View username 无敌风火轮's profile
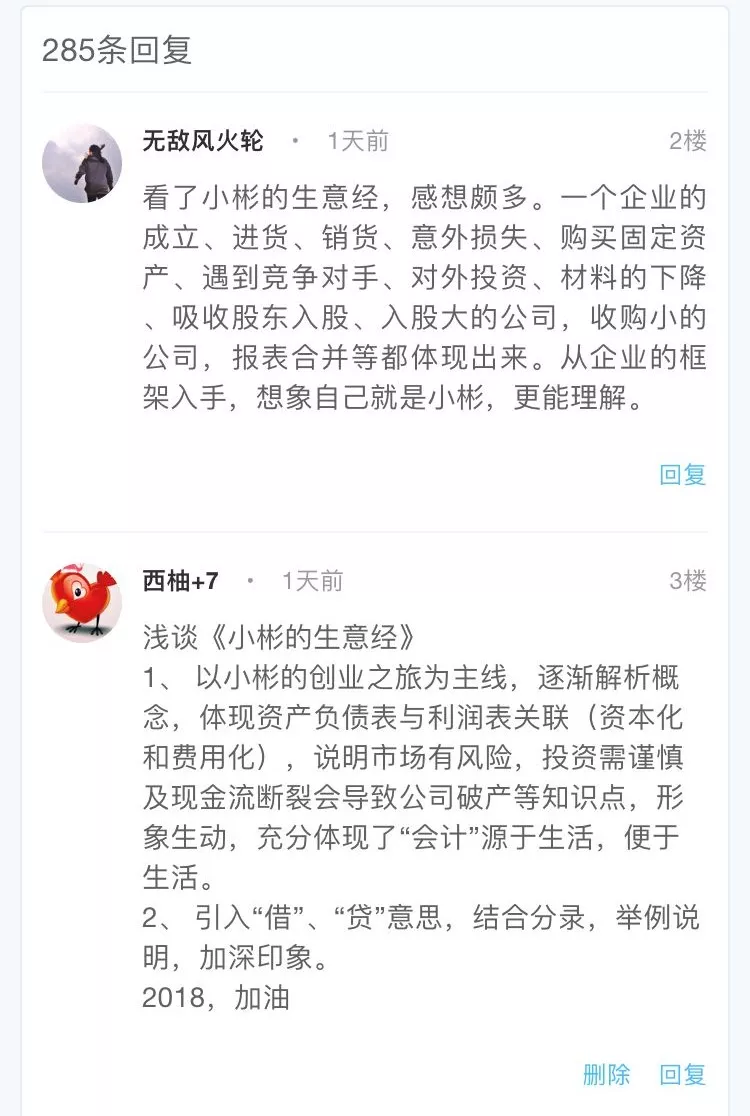 [x=203, y=141]
